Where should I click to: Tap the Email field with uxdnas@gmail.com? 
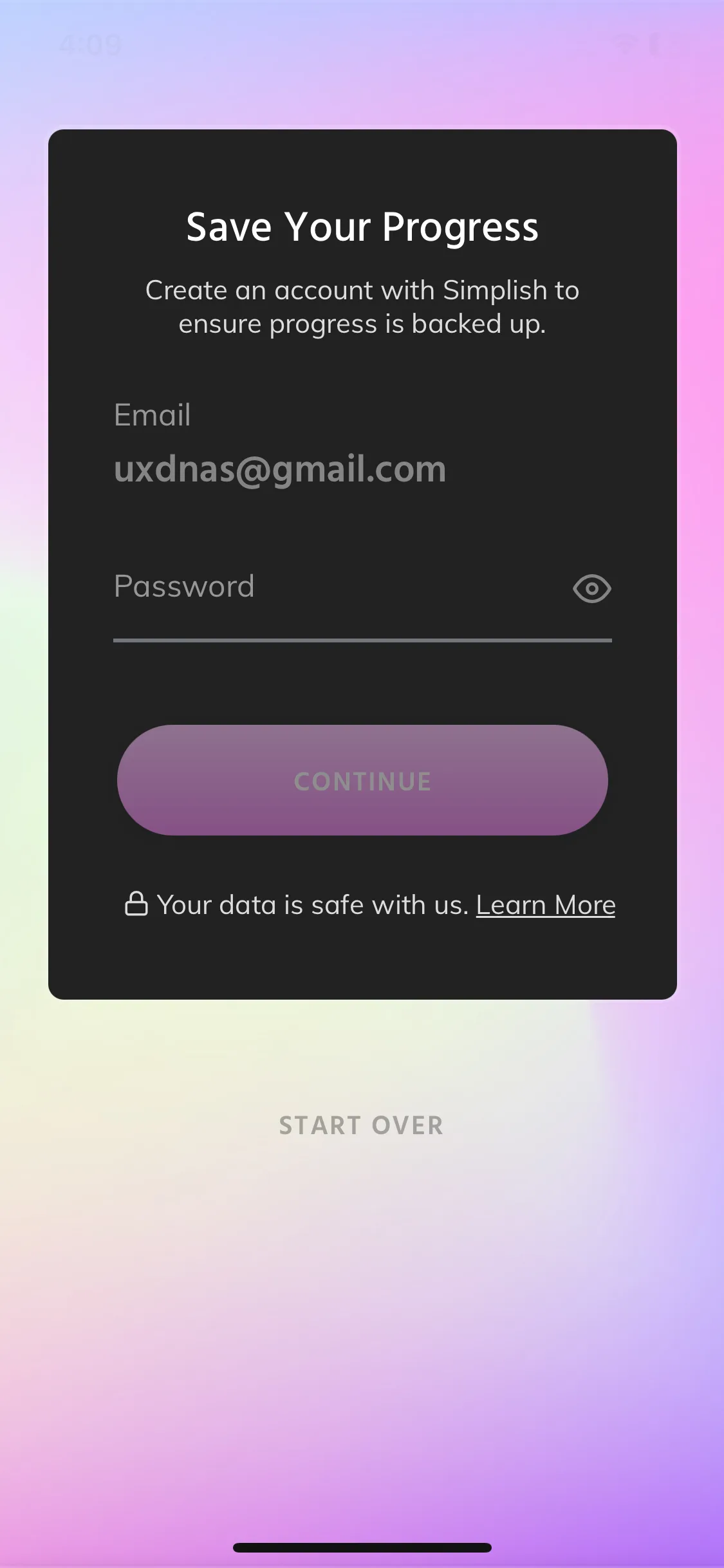[280, 469]
